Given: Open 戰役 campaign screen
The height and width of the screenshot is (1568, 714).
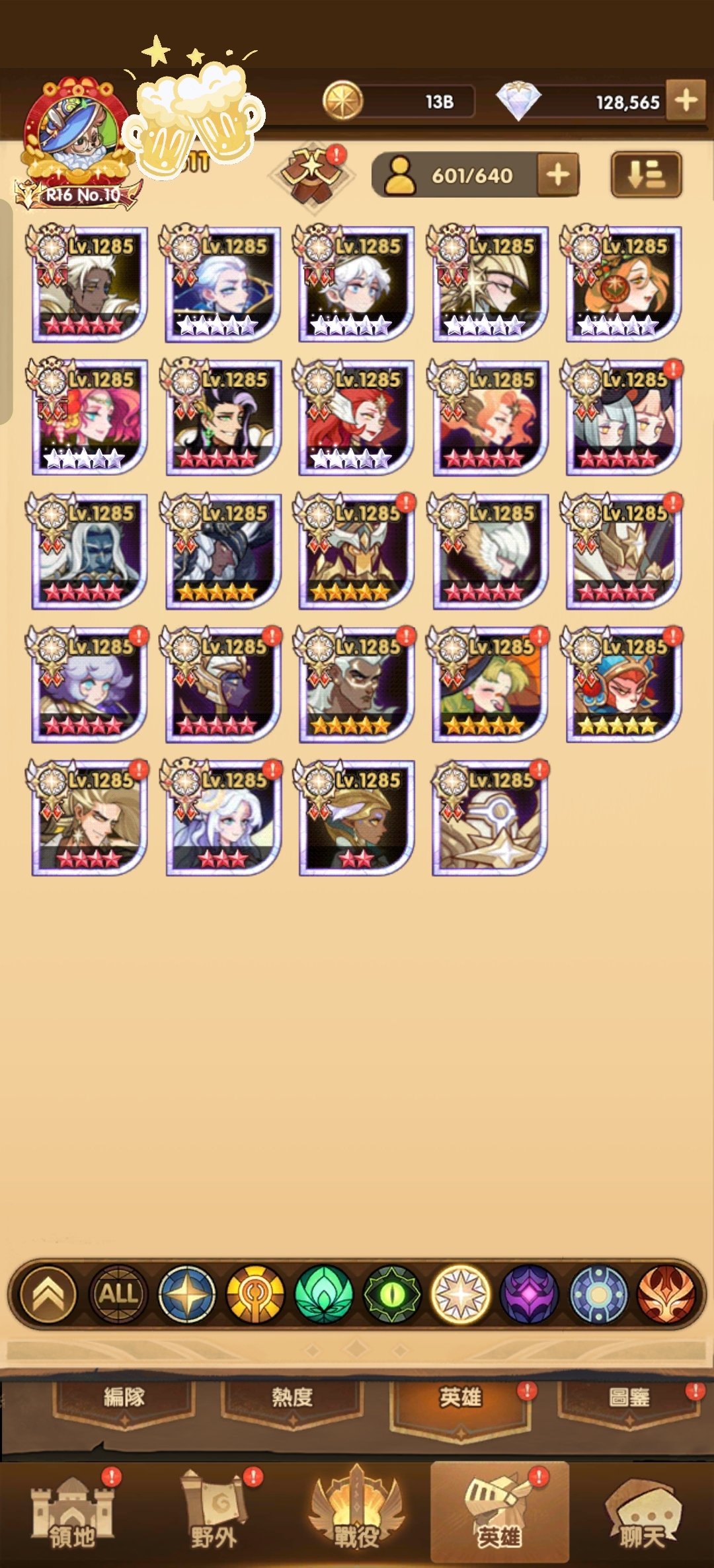Looking at the screenshot, I should [x=356, y=1513].
